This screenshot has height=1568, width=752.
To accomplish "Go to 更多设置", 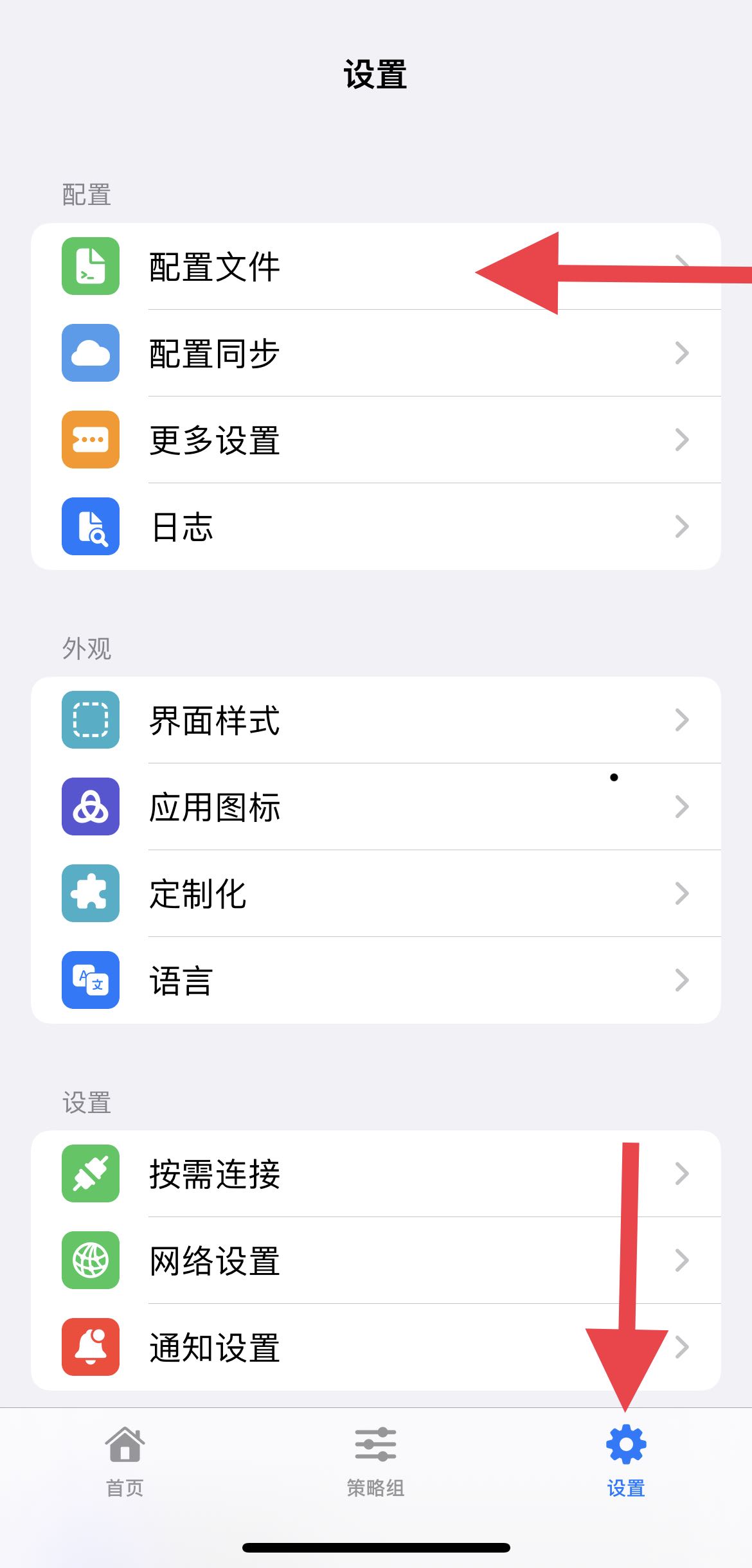I will [x=376, y=440].
